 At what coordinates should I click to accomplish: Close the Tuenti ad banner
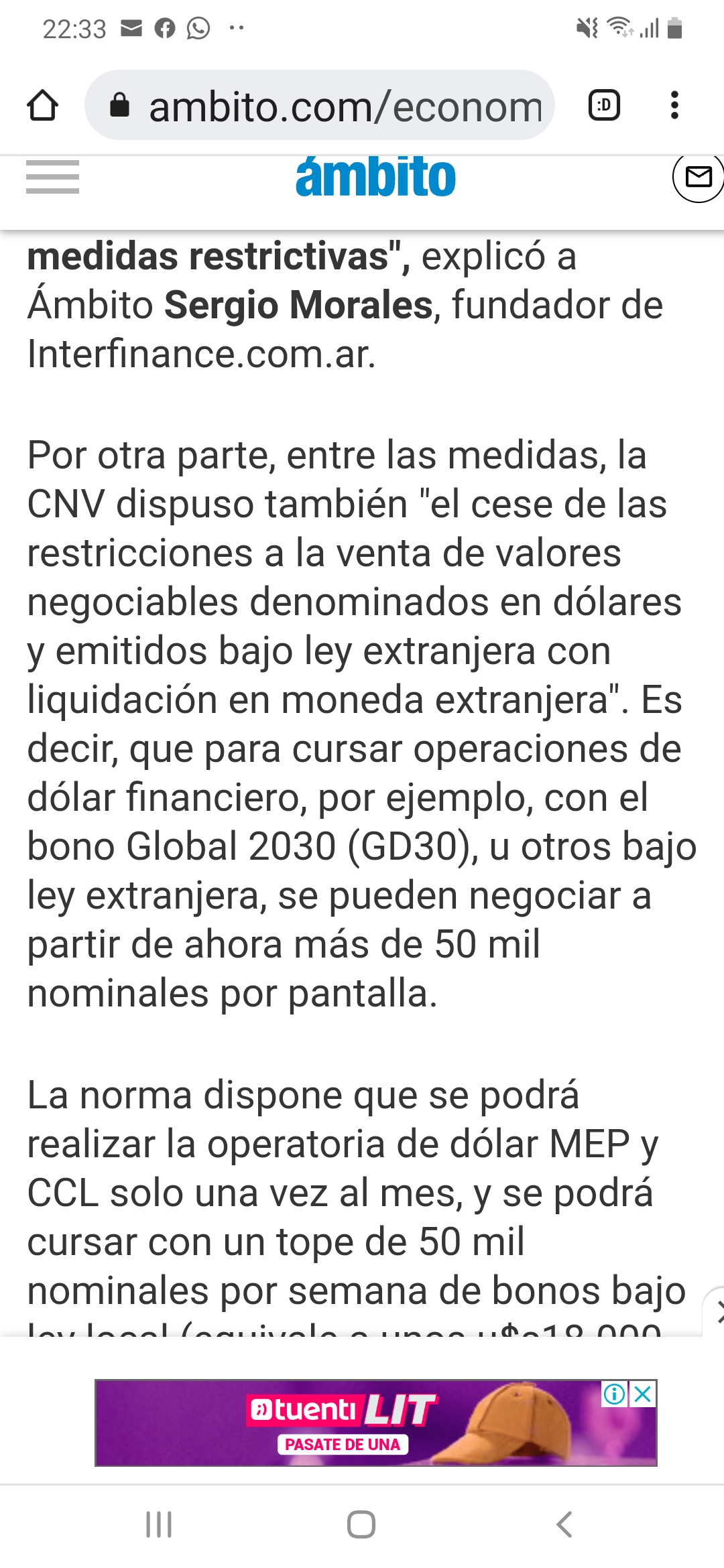(643, 1394)
